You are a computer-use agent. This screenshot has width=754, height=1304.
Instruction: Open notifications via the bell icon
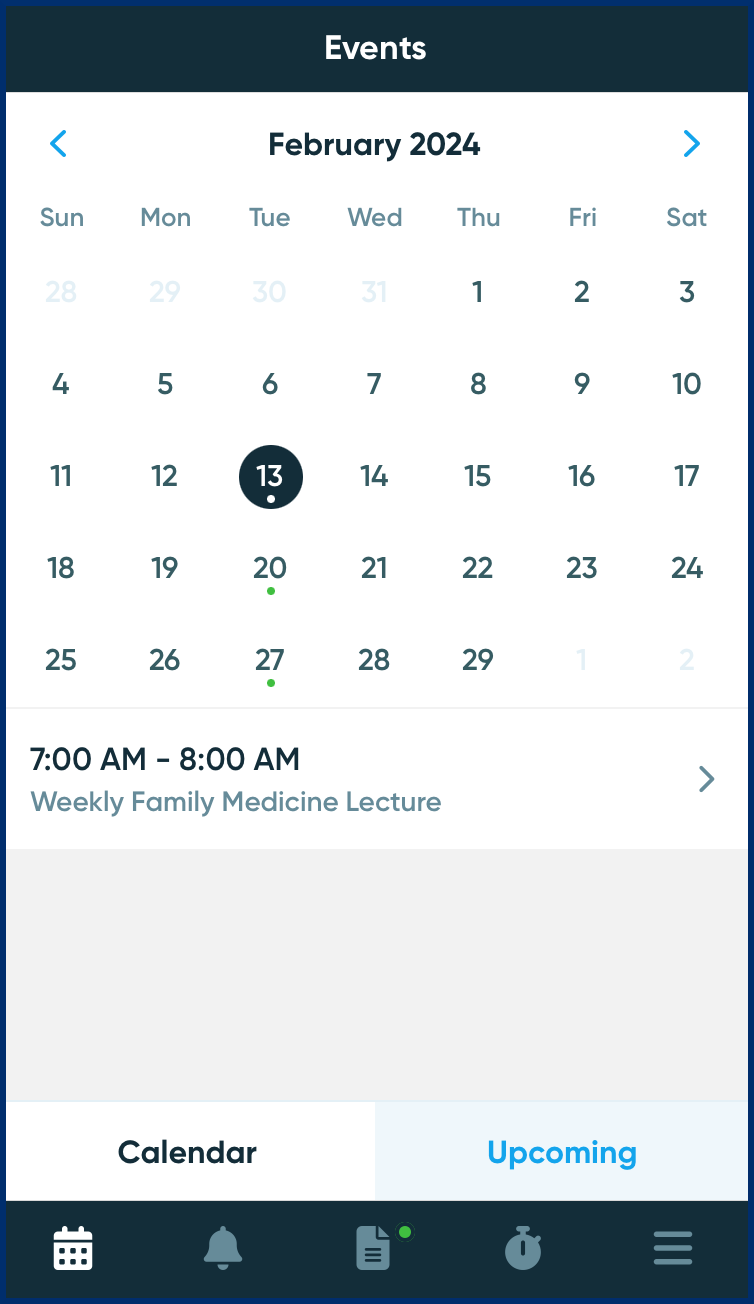coord(223,1248)
